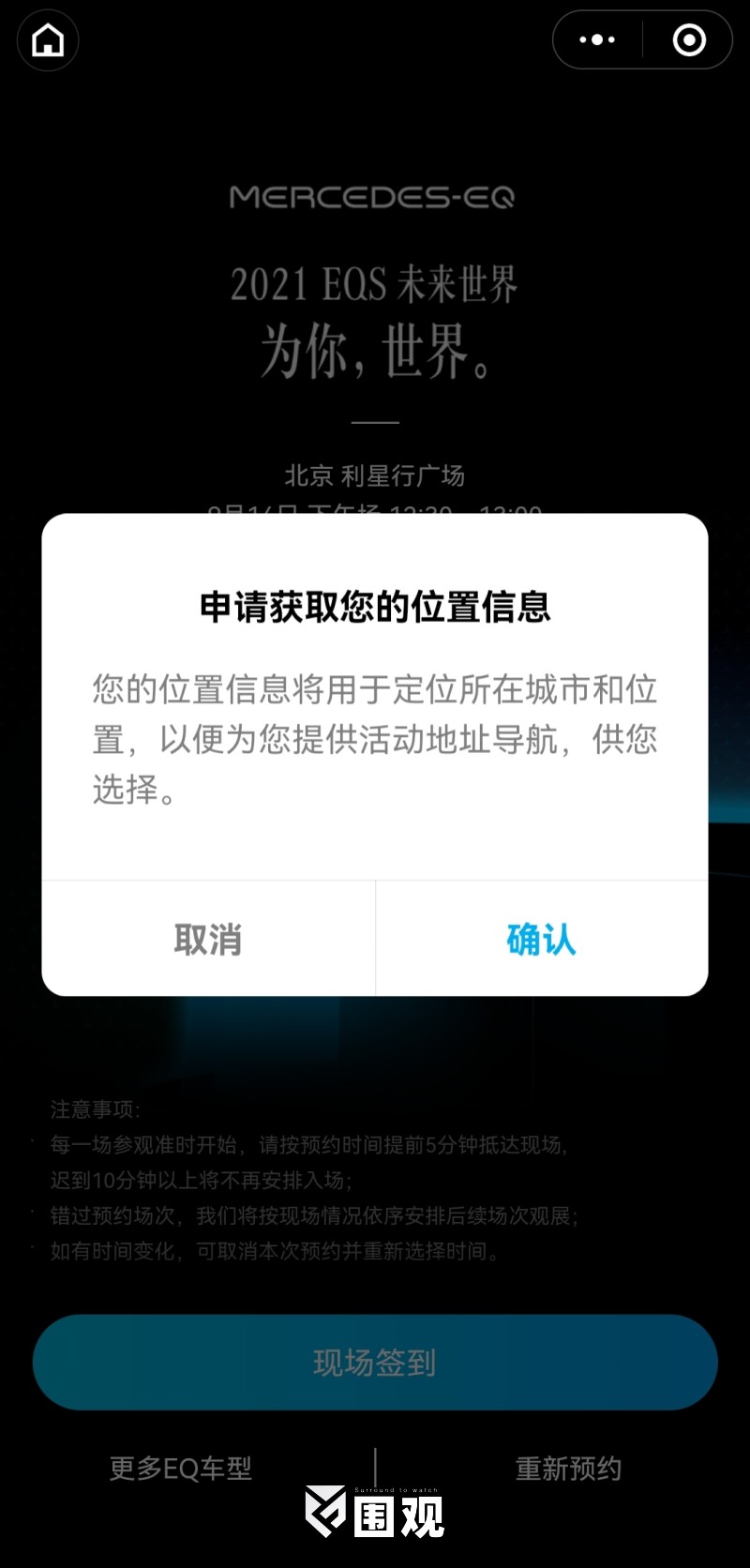Open 更多EQ车型 link
This screenshot has height=1568, width=750.
pos(181,1468)
